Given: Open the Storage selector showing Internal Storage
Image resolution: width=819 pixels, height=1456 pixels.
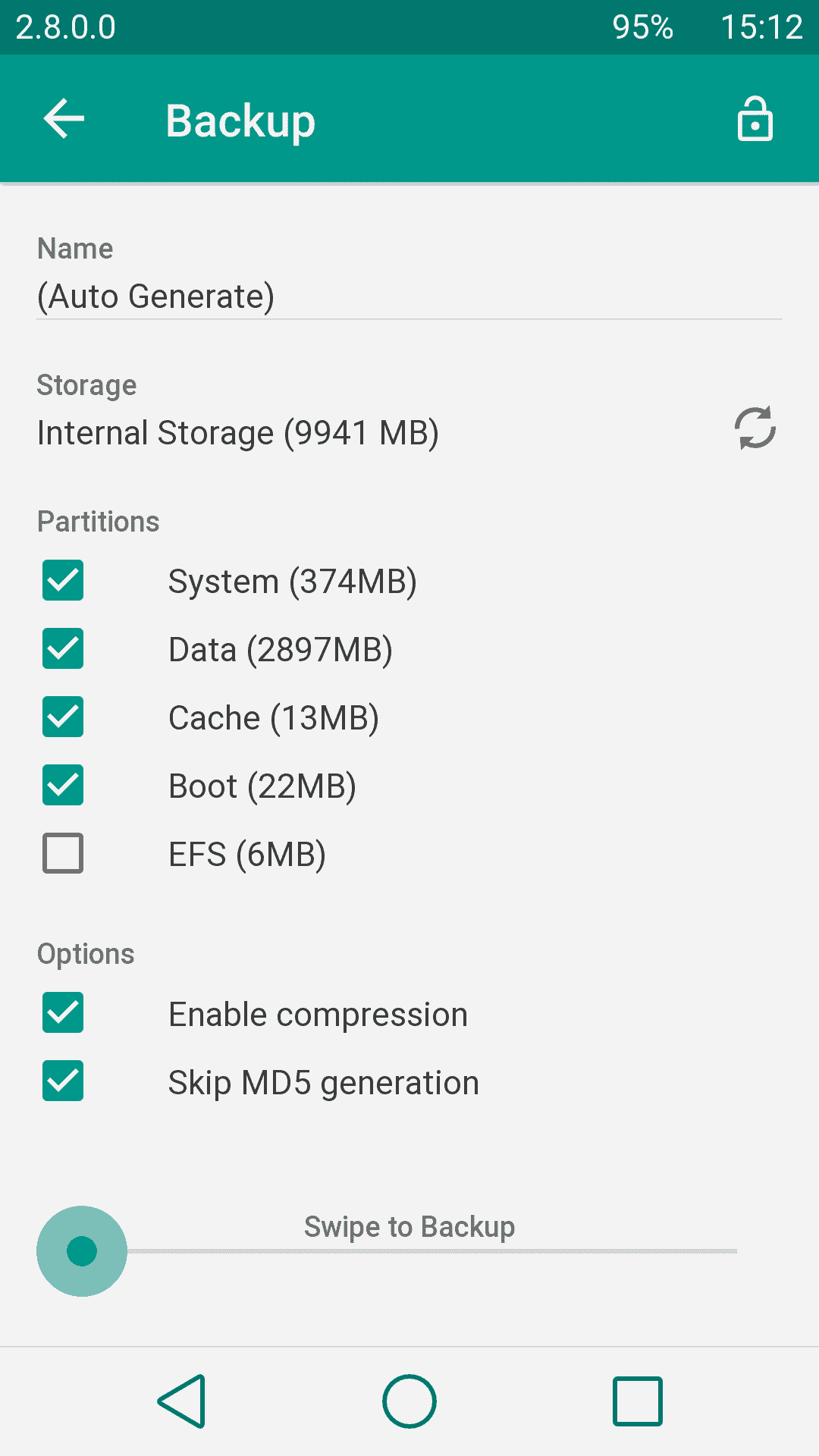Looking at the screenshot, I should coord(237,432).
